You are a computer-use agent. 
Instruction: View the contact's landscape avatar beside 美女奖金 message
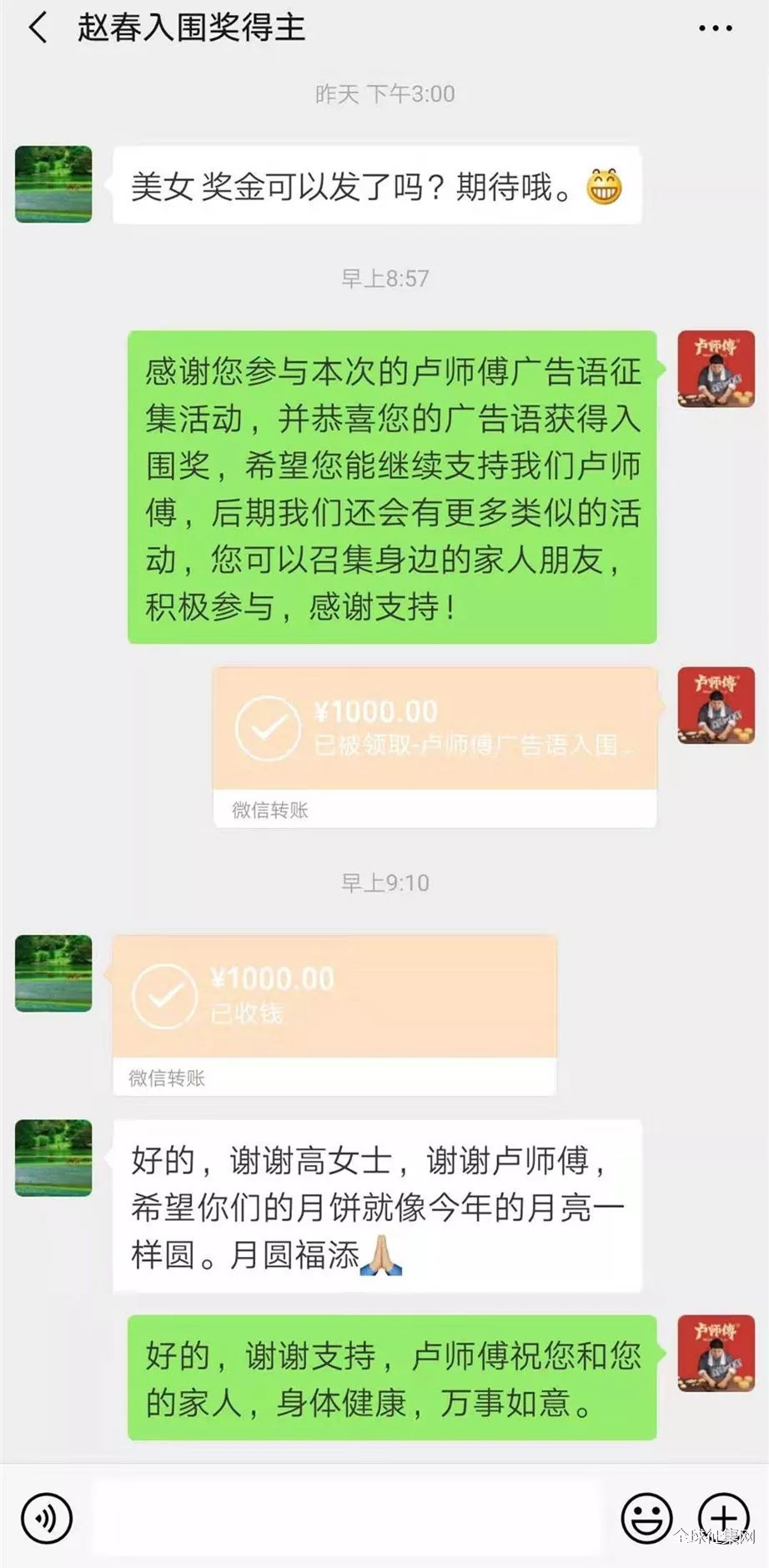click(53, 184)
